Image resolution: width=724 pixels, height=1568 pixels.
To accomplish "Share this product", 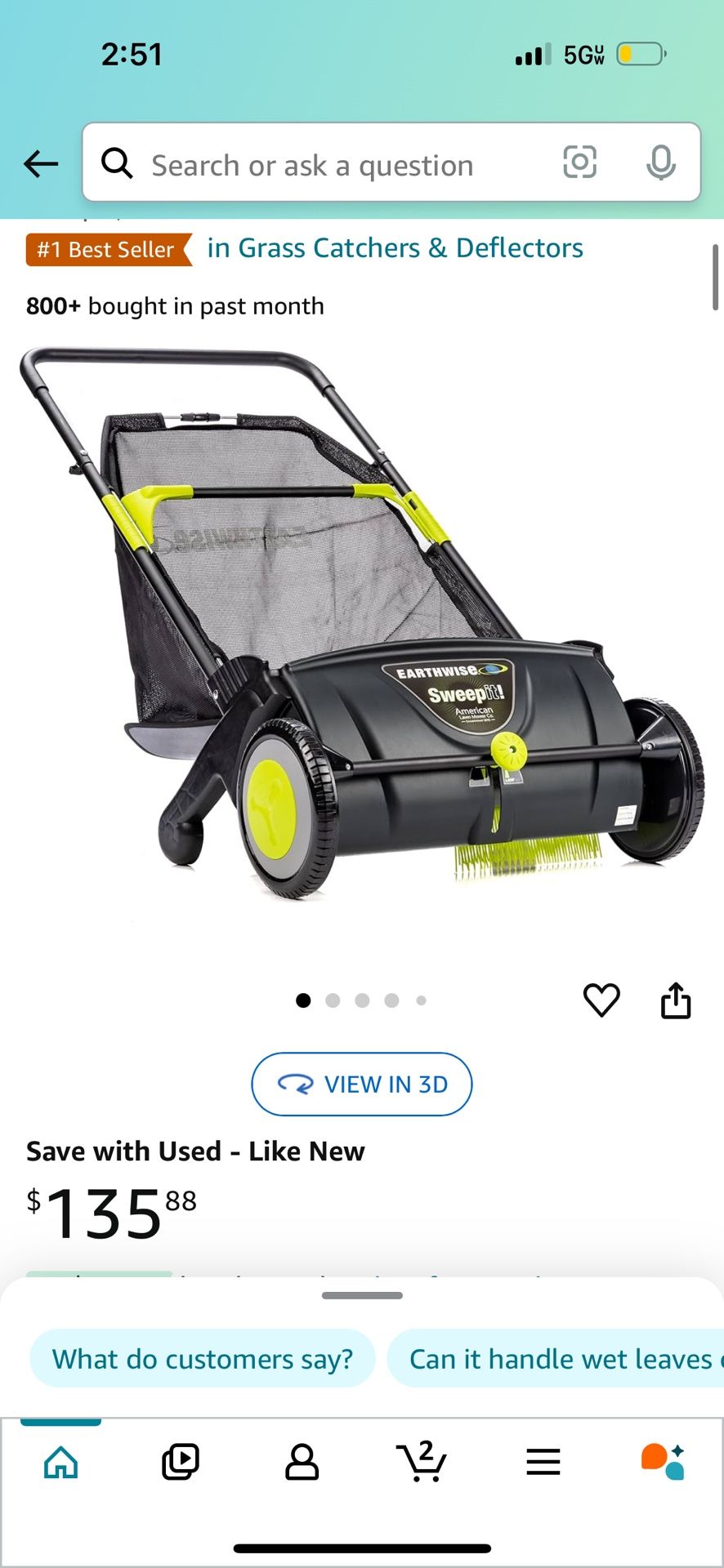I will (676, 1000).
